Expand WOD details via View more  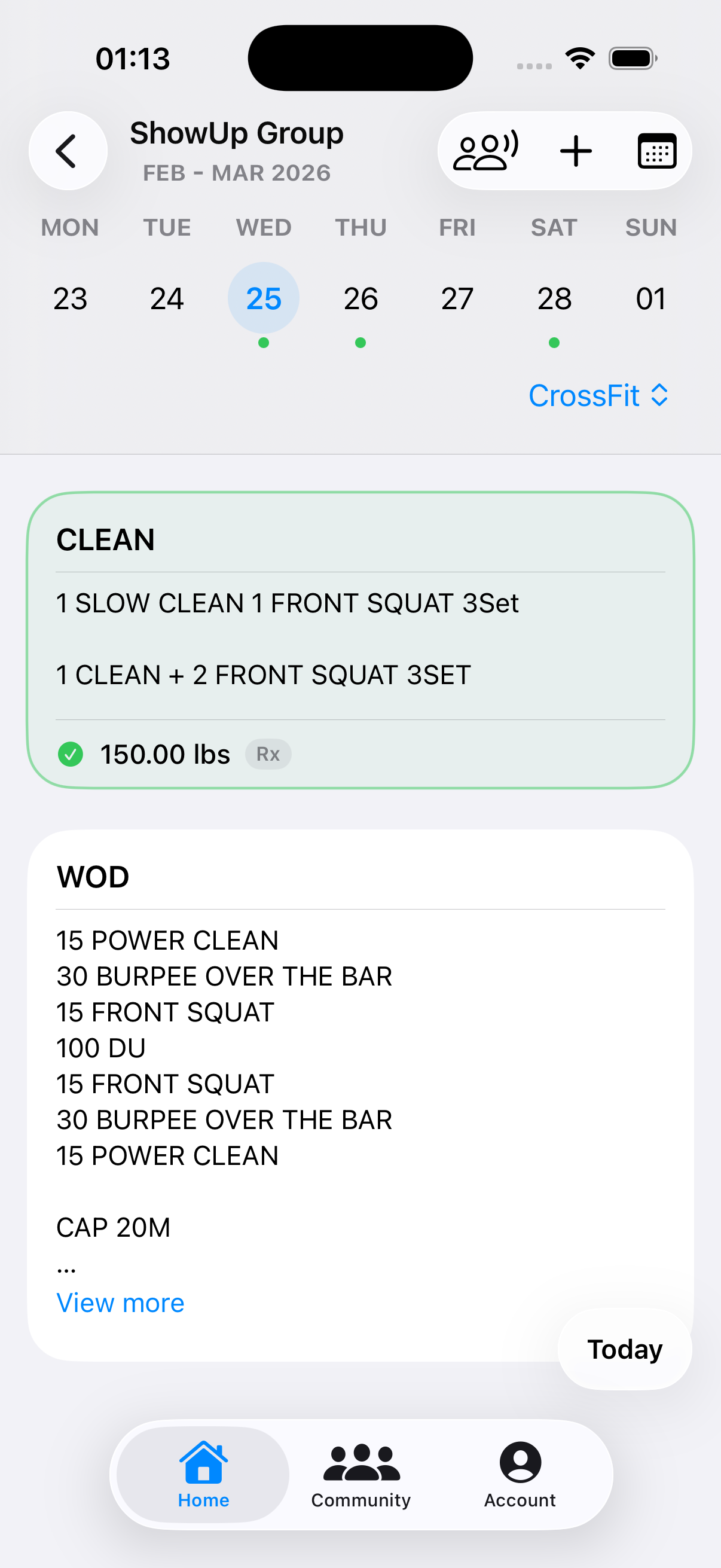point(120,1301)
